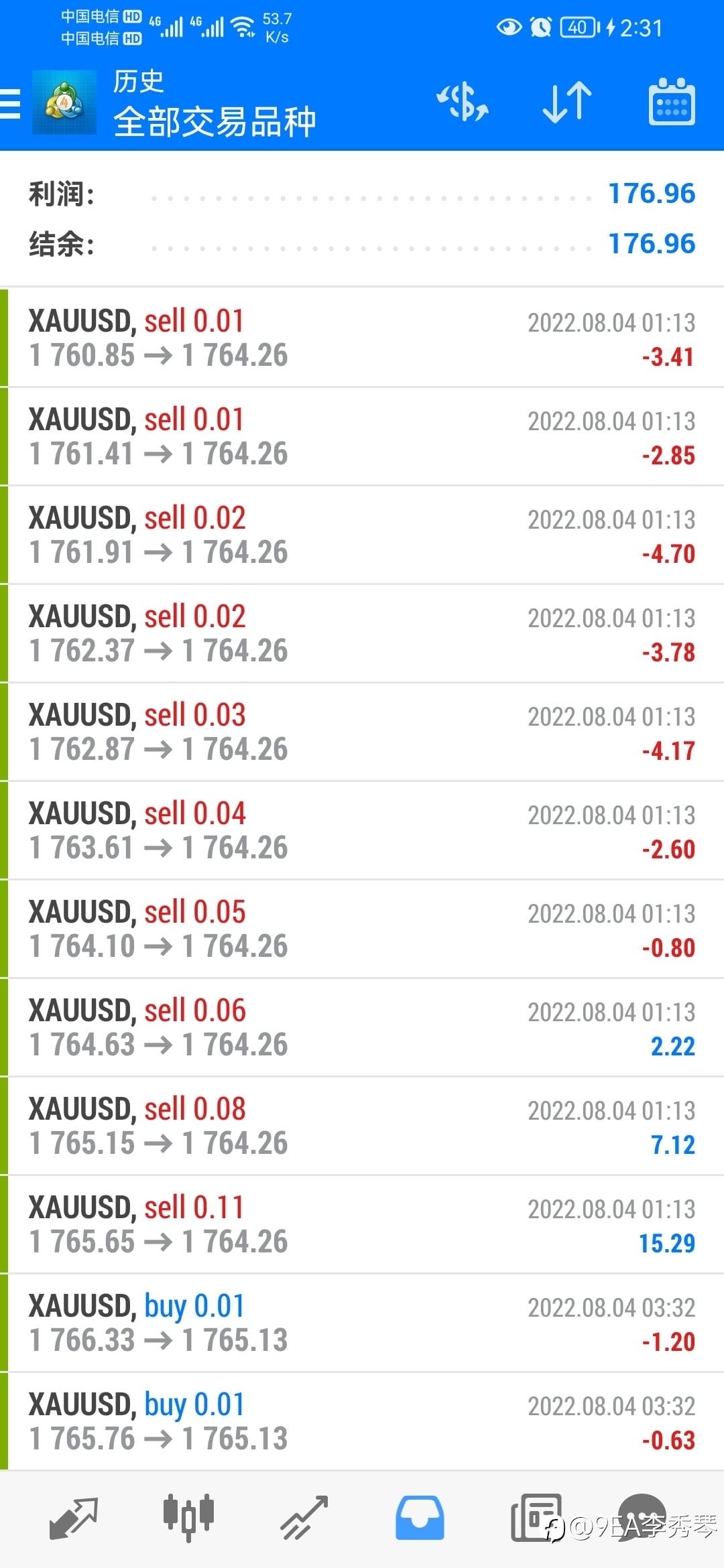The width and height of the screenshot is (724, 1568).
Task: Change the history sort order
Action: (x=567, y=103)
